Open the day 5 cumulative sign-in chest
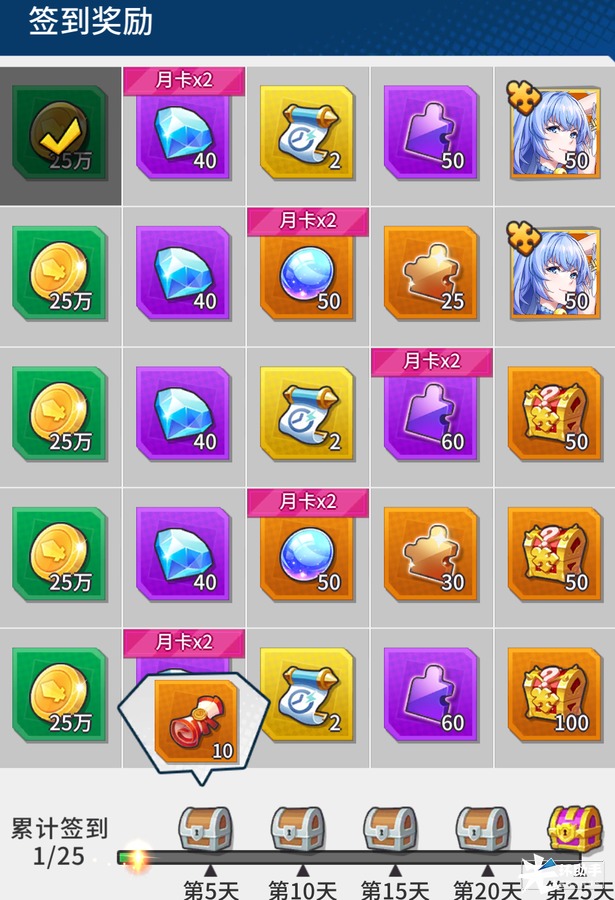 point(205,828)
